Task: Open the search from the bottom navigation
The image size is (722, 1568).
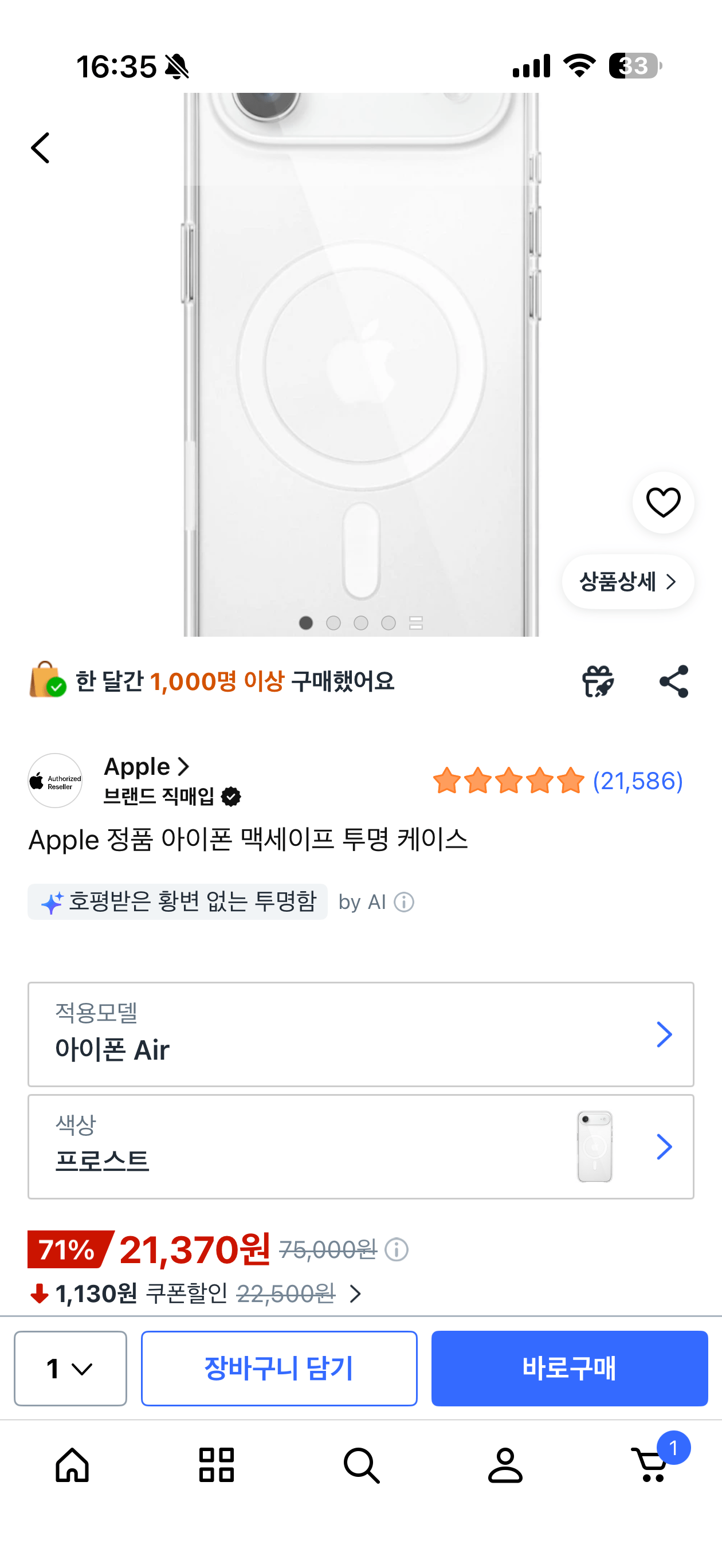Action: [x=361, y=1464]
